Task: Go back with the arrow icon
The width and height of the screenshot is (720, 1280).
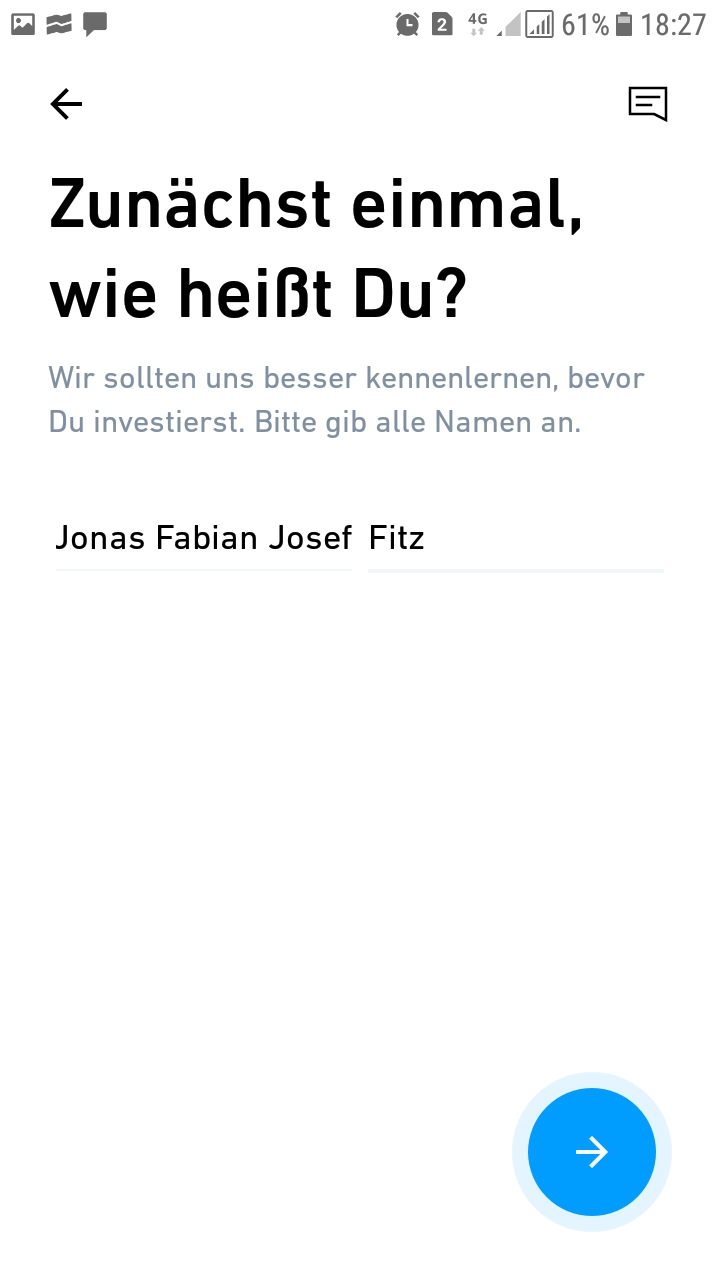Action: point(66,104)
